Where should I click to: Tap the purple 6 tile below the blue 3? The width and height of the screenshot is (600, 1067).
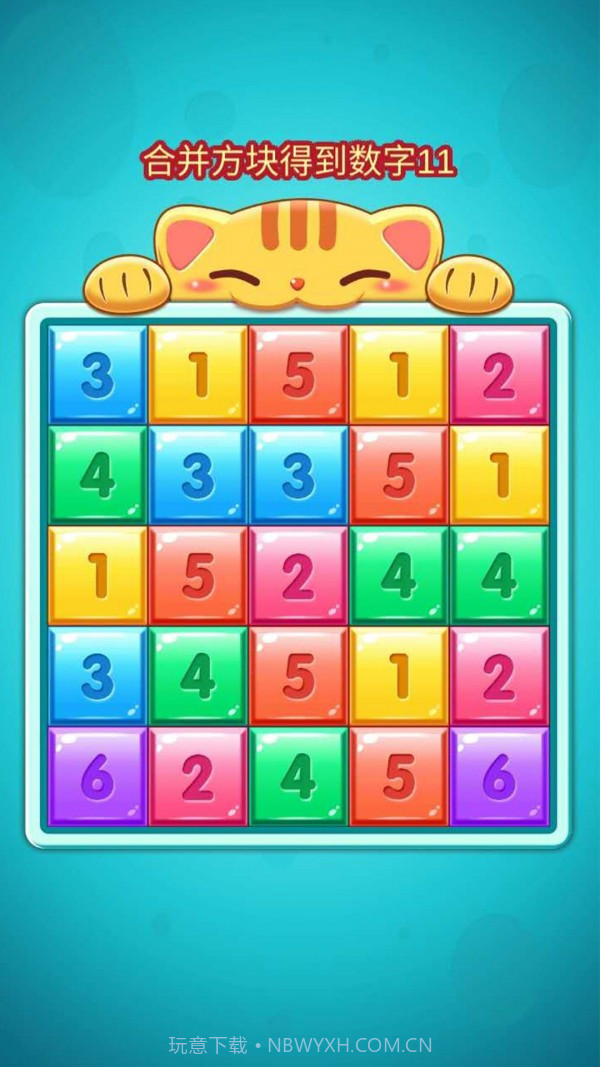(x=98, y=776)
